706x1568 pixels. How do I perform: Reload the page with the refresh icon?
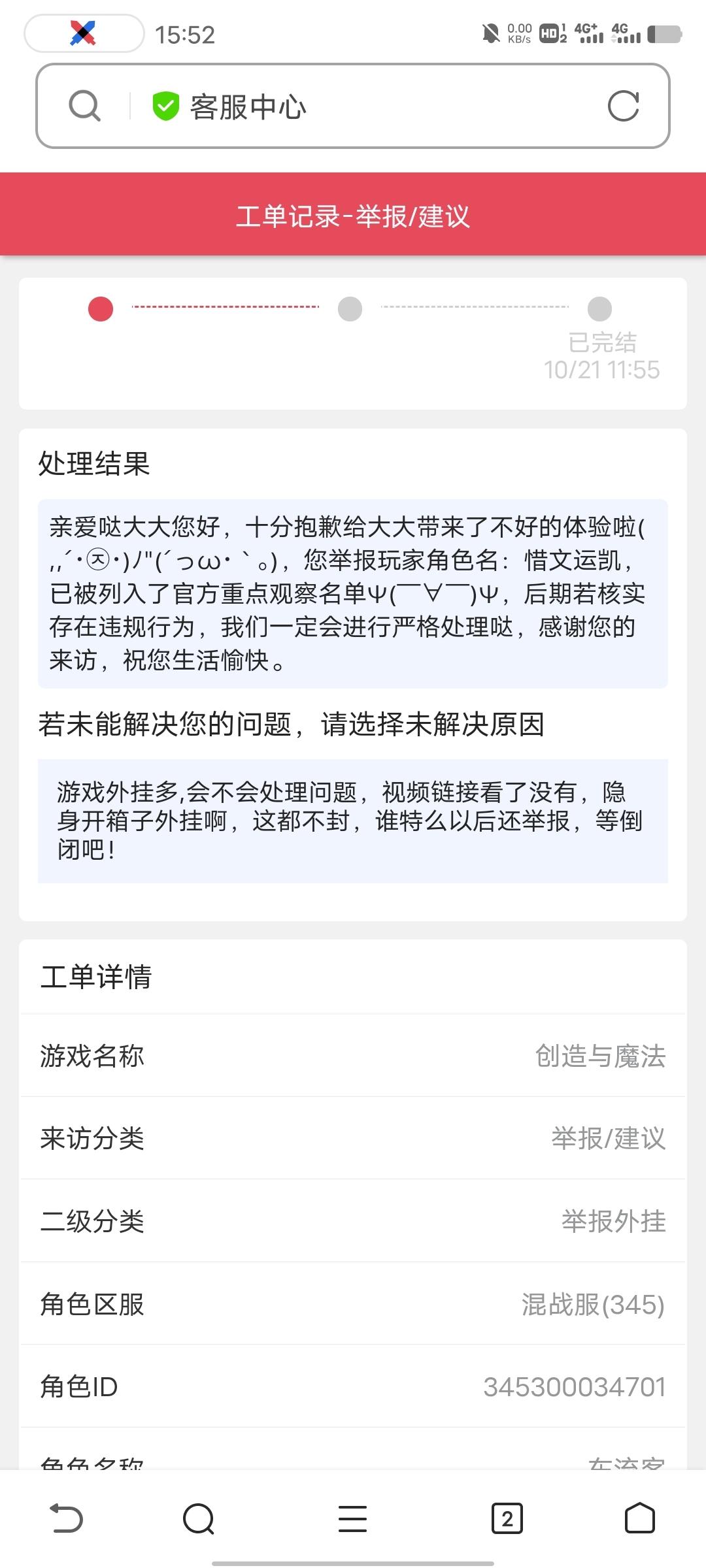[623, 106]
